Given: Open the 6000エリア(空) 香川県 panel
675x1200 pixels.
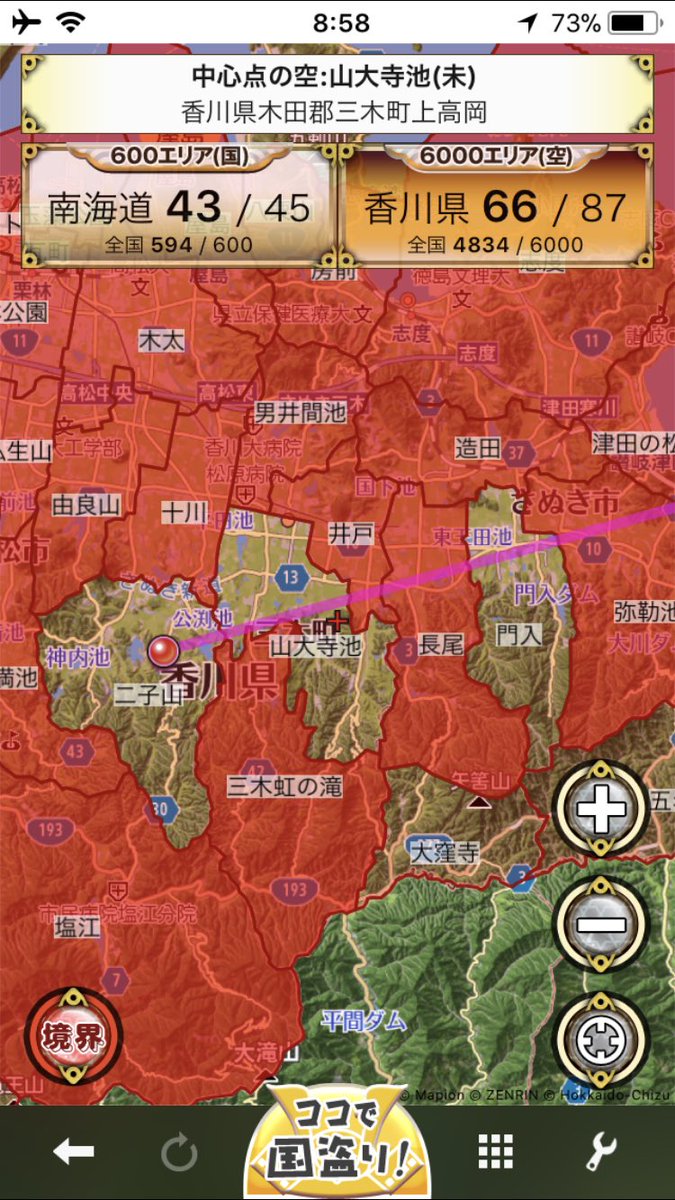Looking at the screenshot, I should click(496, 205).
